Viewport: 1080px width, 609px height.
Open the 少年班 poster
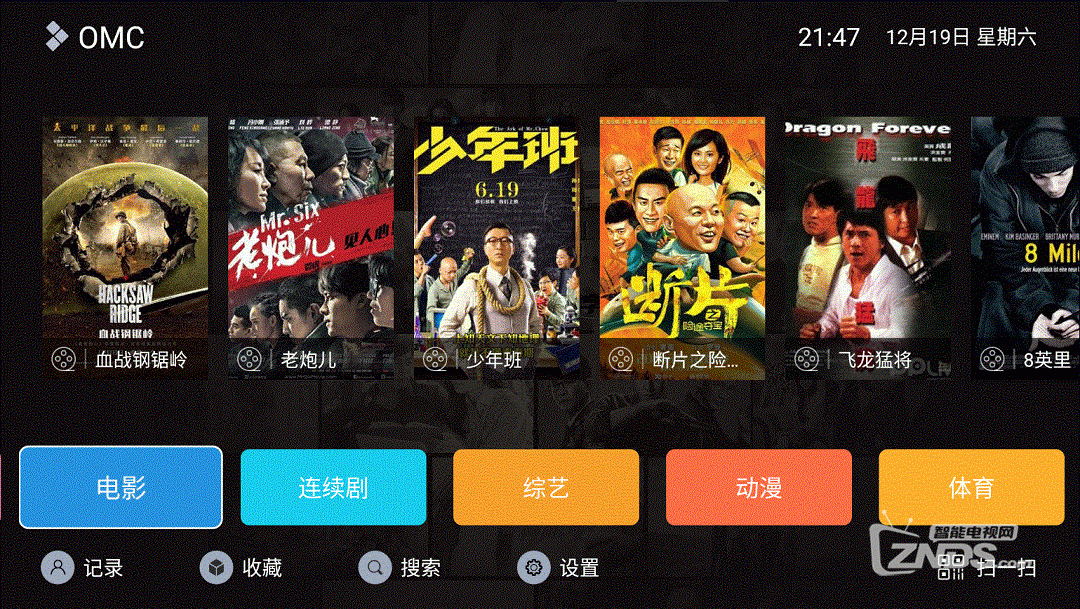click(x=496, y=245)
